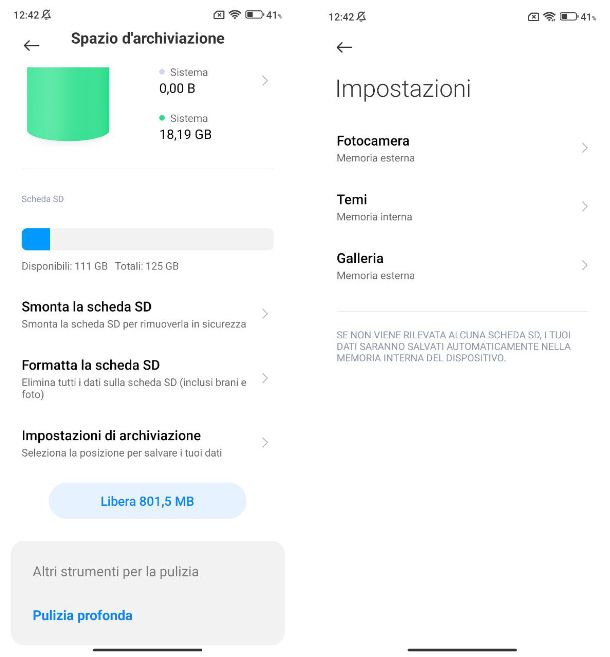The width and height of the screenshot is (610, 657).
Task: Select Formatta la scheda SD
Action: [x=145, y=378]
